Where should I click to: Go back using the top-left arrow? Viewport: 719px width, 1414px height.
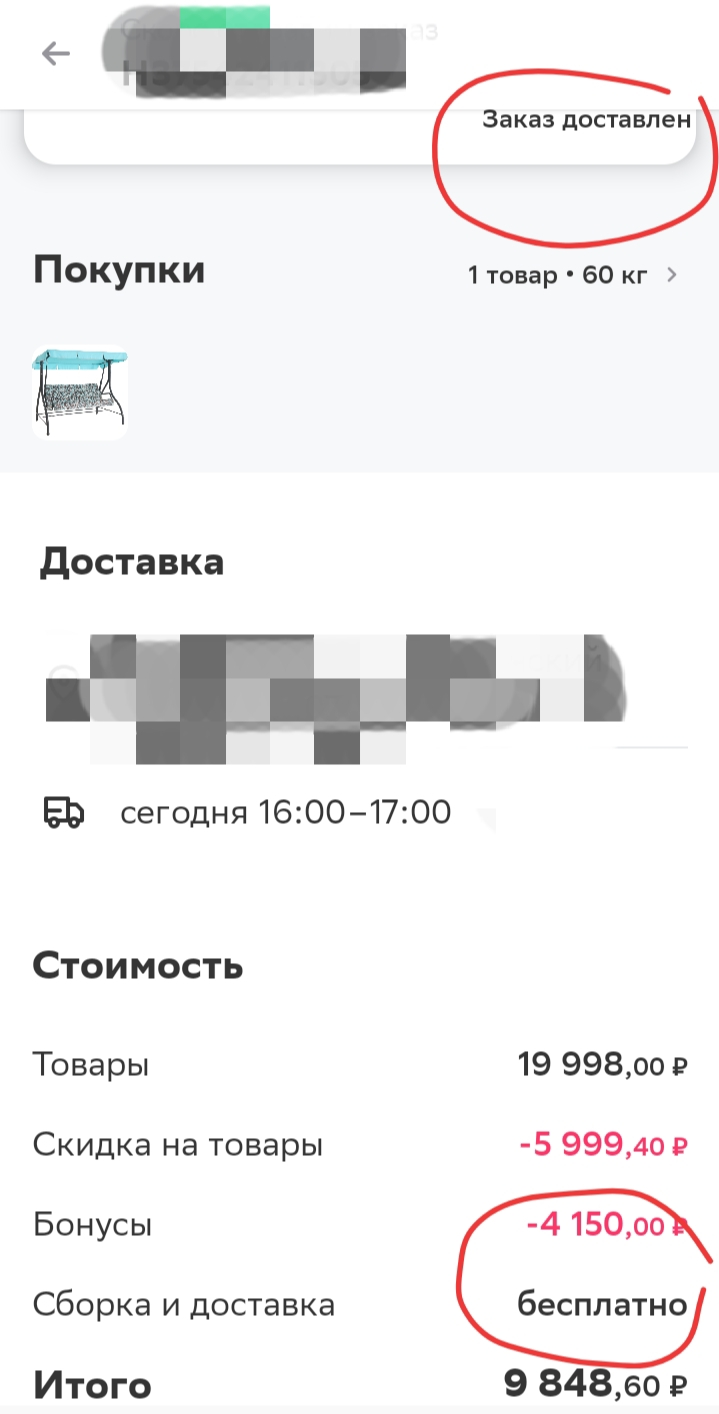pos(56,54)
